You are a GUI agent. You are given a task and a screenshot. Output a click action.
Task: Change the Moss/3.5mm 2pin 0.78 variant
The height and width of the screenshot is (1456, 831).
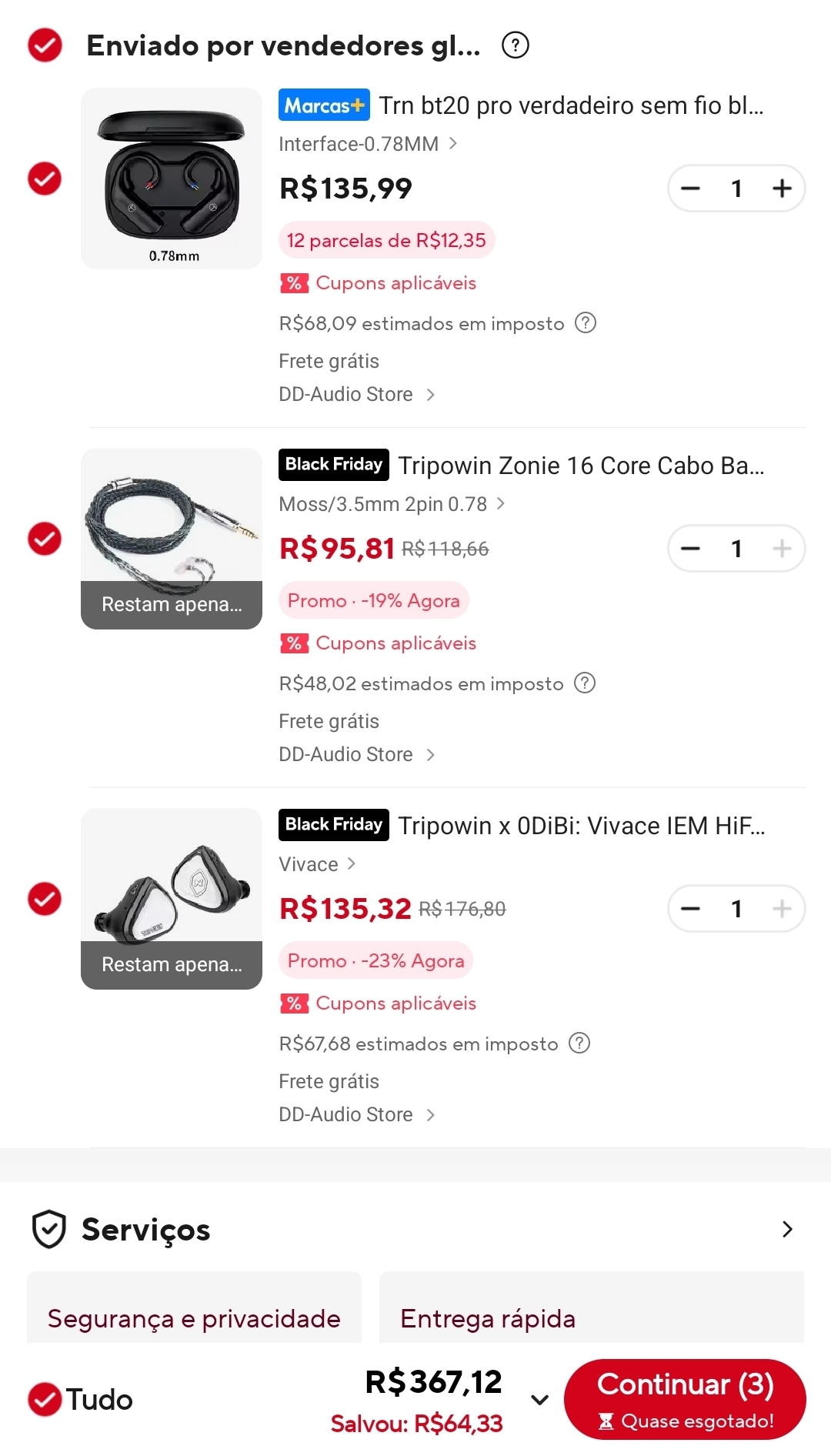(x=392, y=504)
